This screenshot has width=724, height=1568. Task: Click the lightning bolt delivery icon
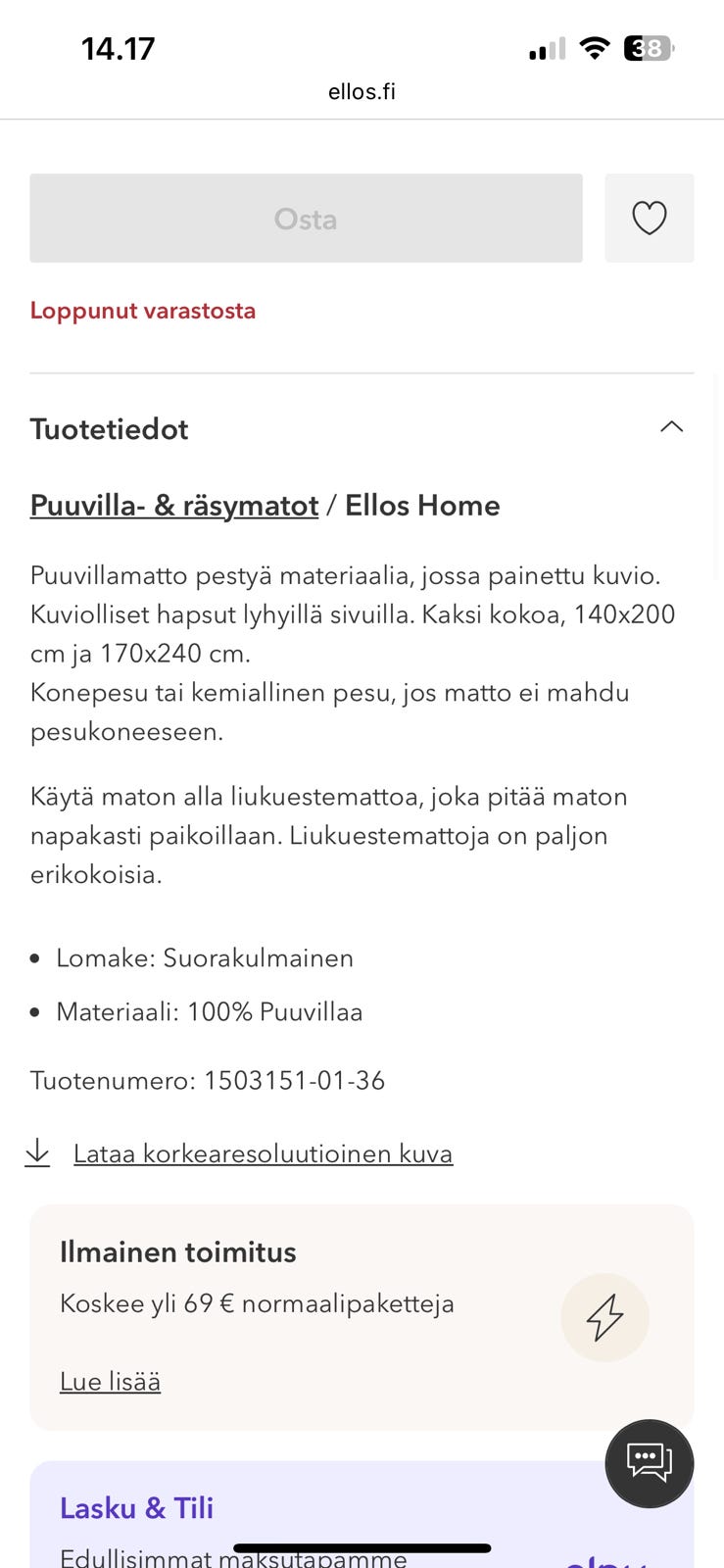[604, 1318]
